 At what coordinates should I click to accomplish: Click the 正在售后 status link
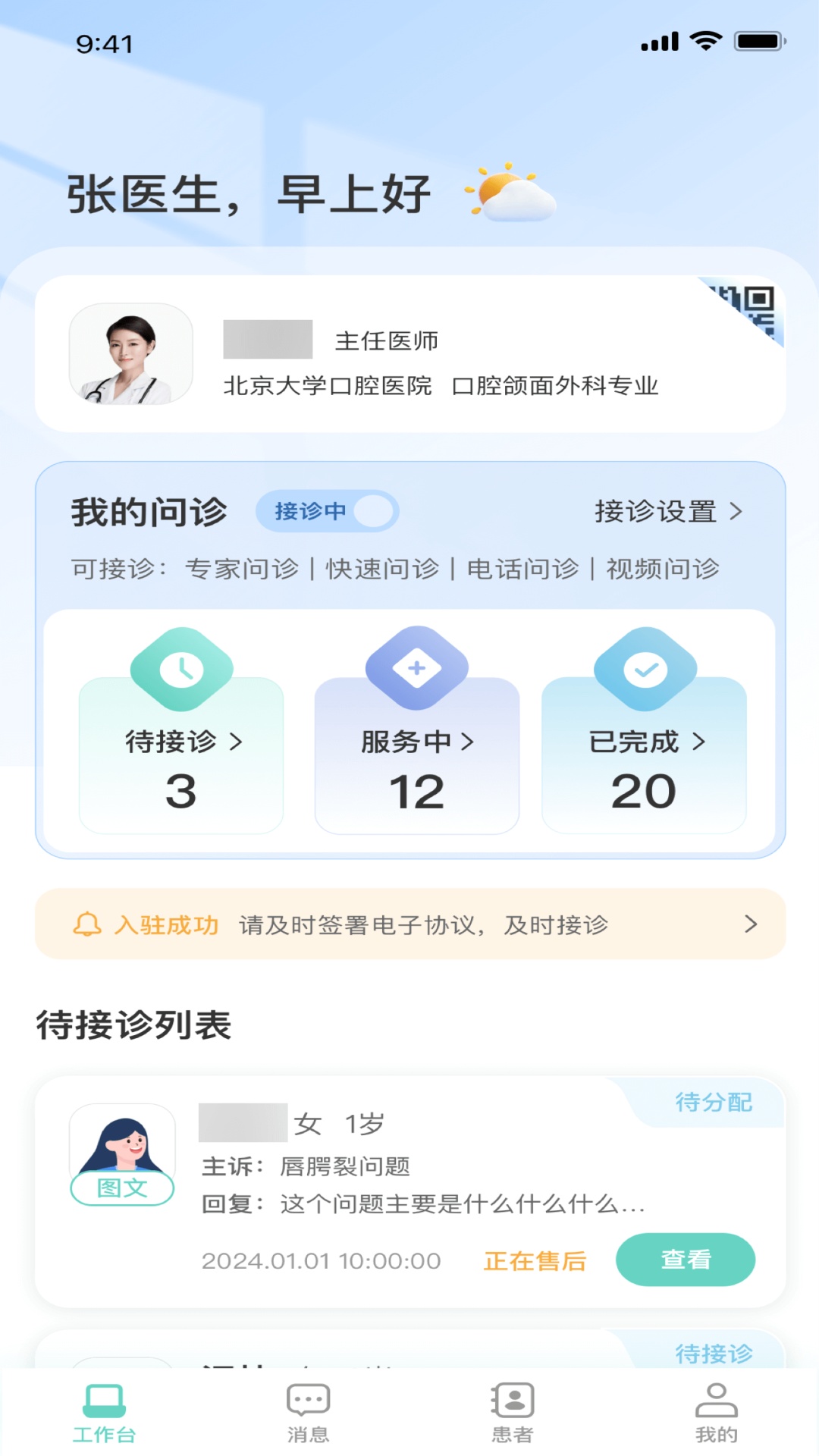coord(534,1260)
